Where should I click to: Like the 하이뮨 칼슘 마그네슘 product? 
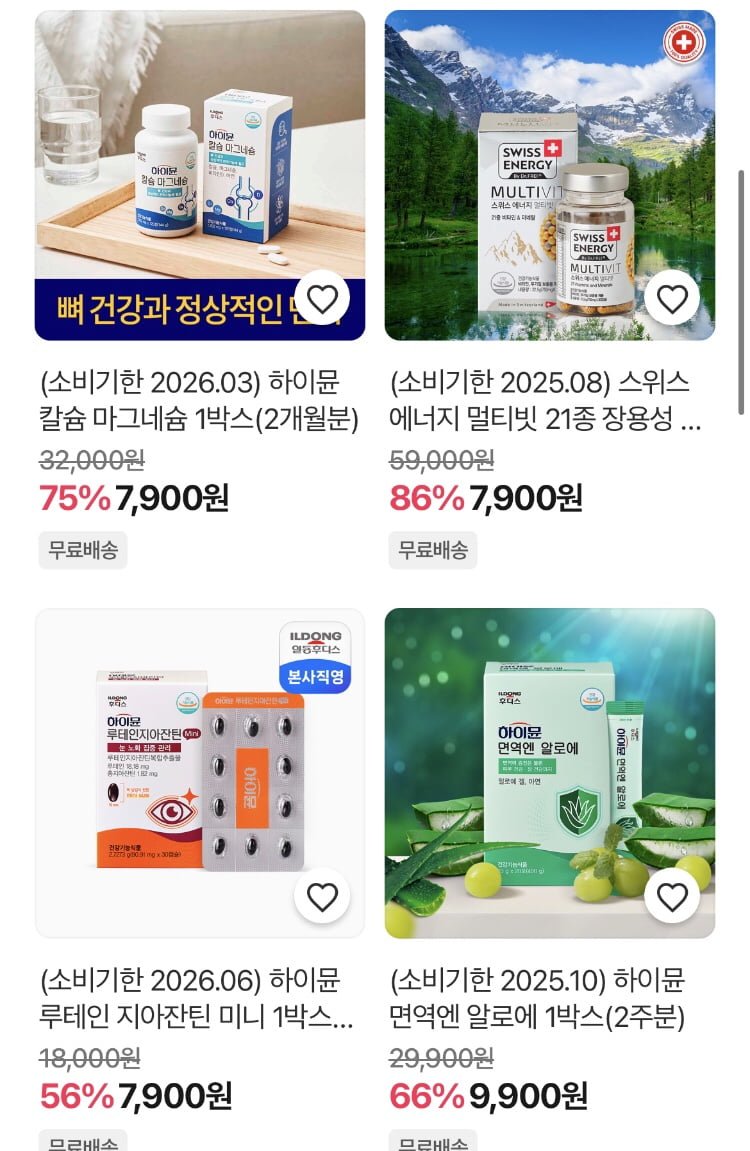pyautogui.click(x=322, y=299)
